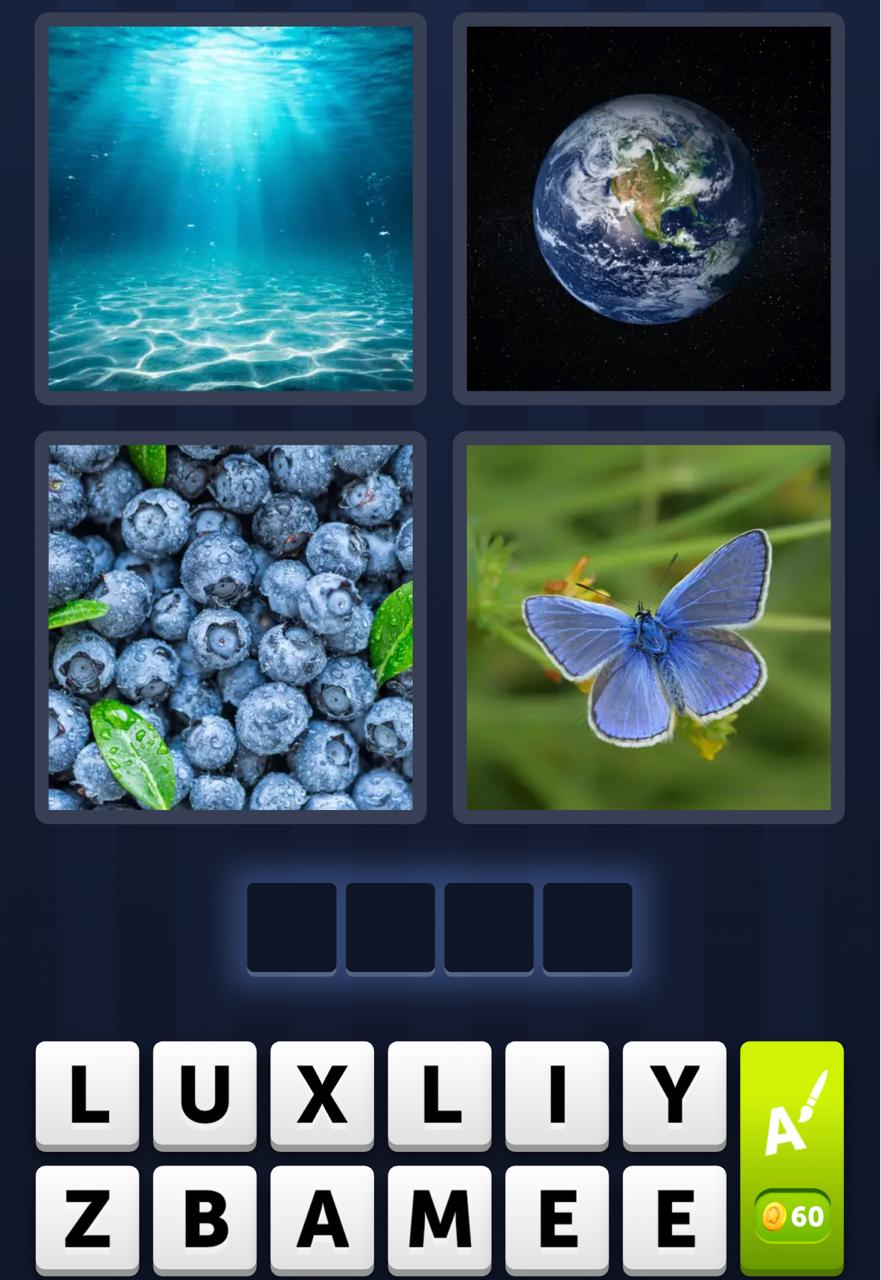Image resolution: width=881 pixels, height=1280 pixels.
Task: Tap the second L tile
Action: tap(440, 1097)
